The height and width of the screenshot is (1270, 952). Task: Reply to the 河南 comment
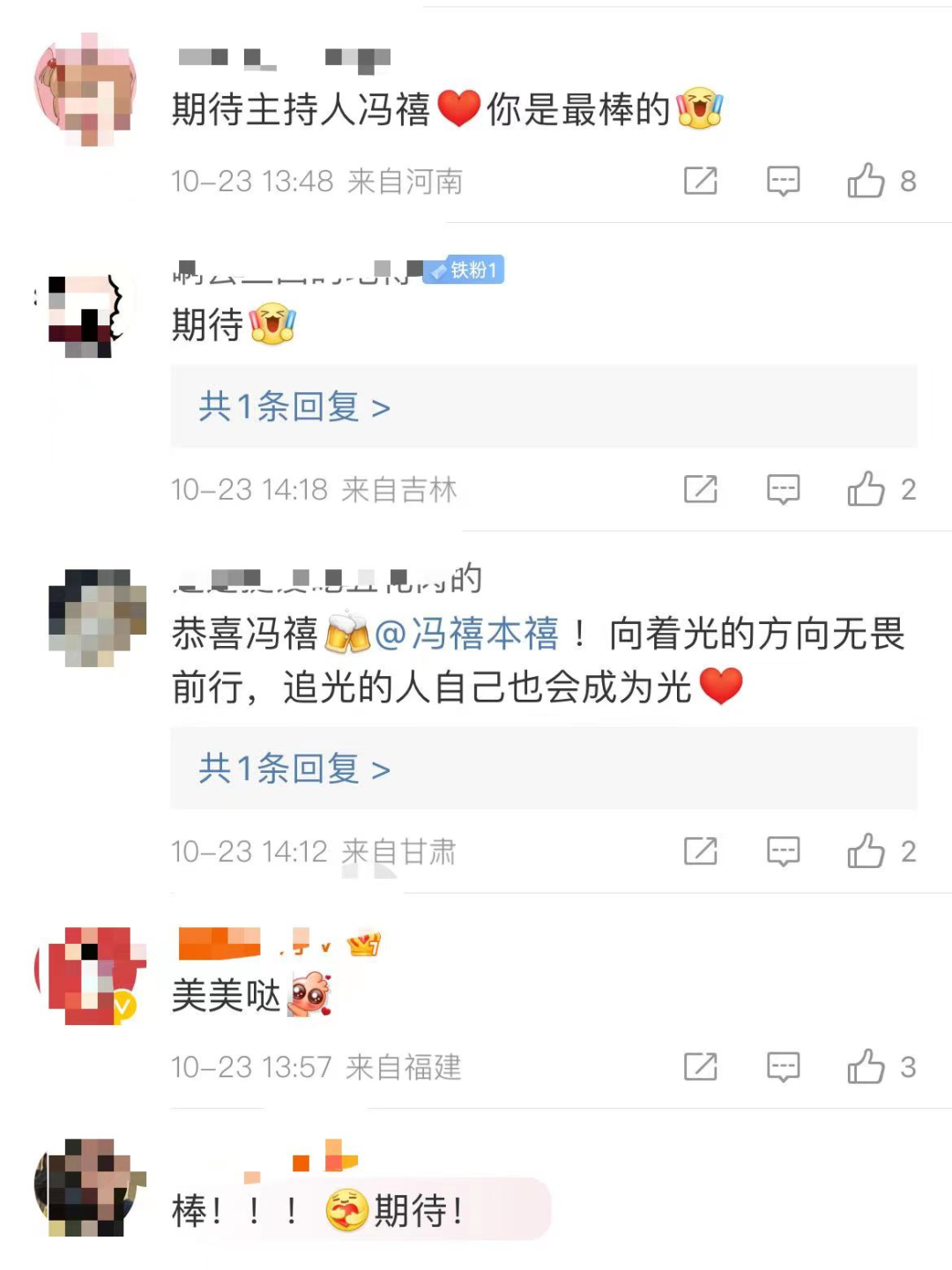783,181
